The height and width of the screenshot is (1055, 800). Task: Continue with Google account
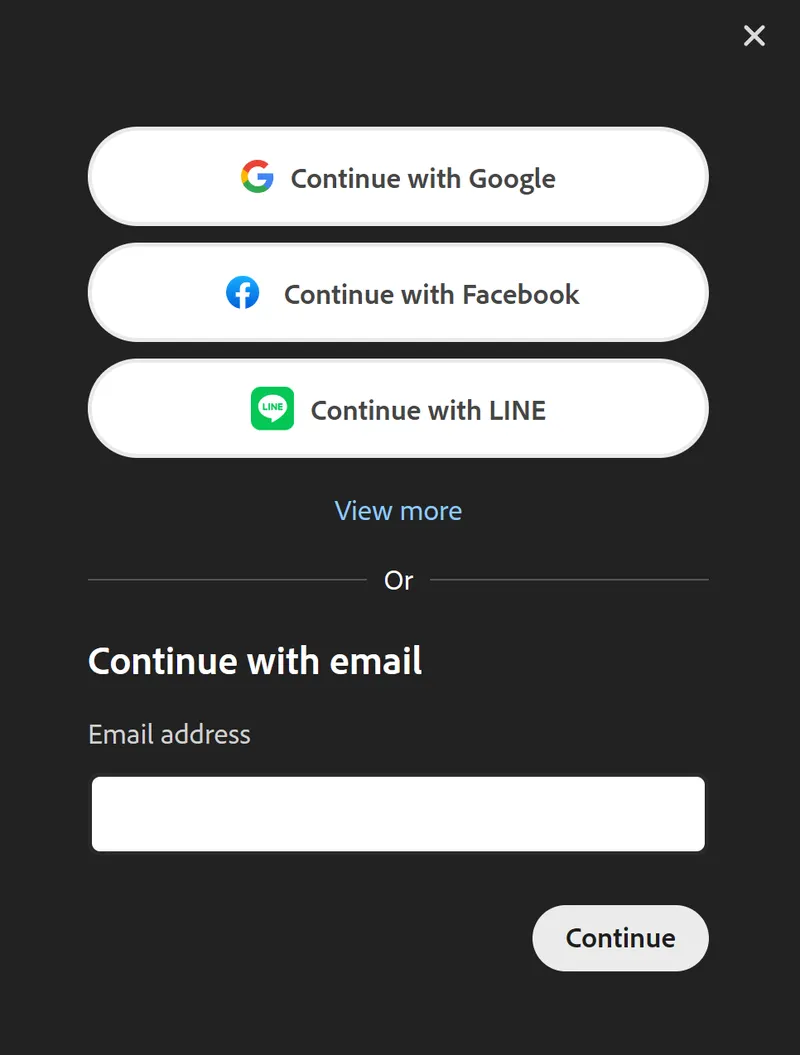pos(398,177)
